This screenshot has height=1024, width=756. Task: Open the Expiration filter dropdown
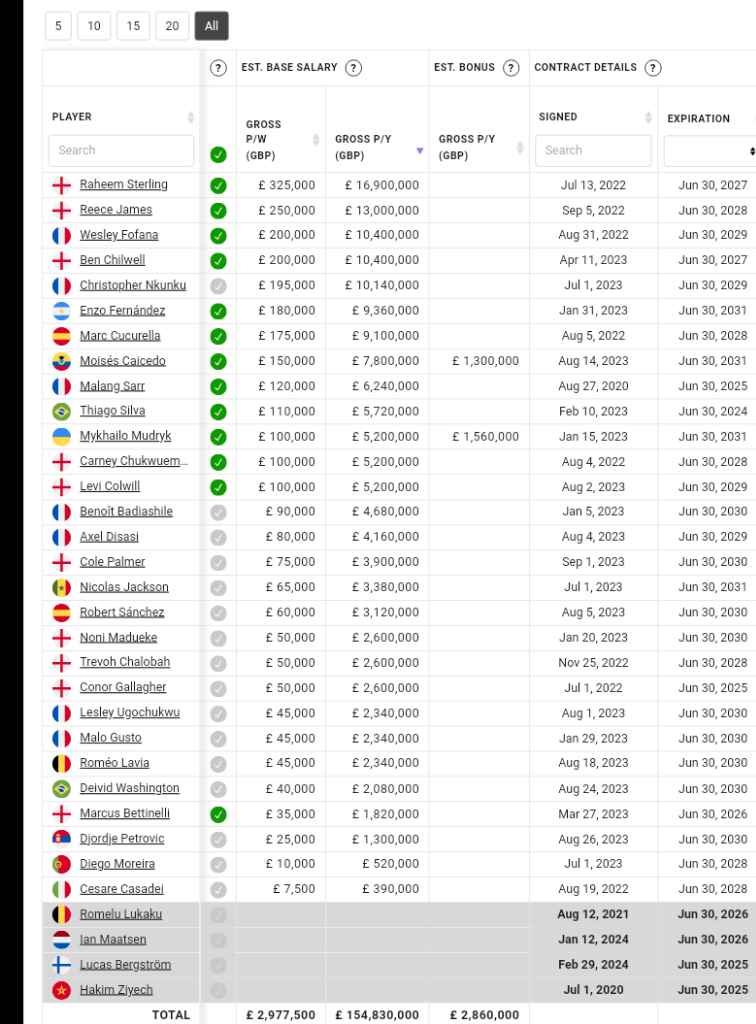click(x=710, y=151)
